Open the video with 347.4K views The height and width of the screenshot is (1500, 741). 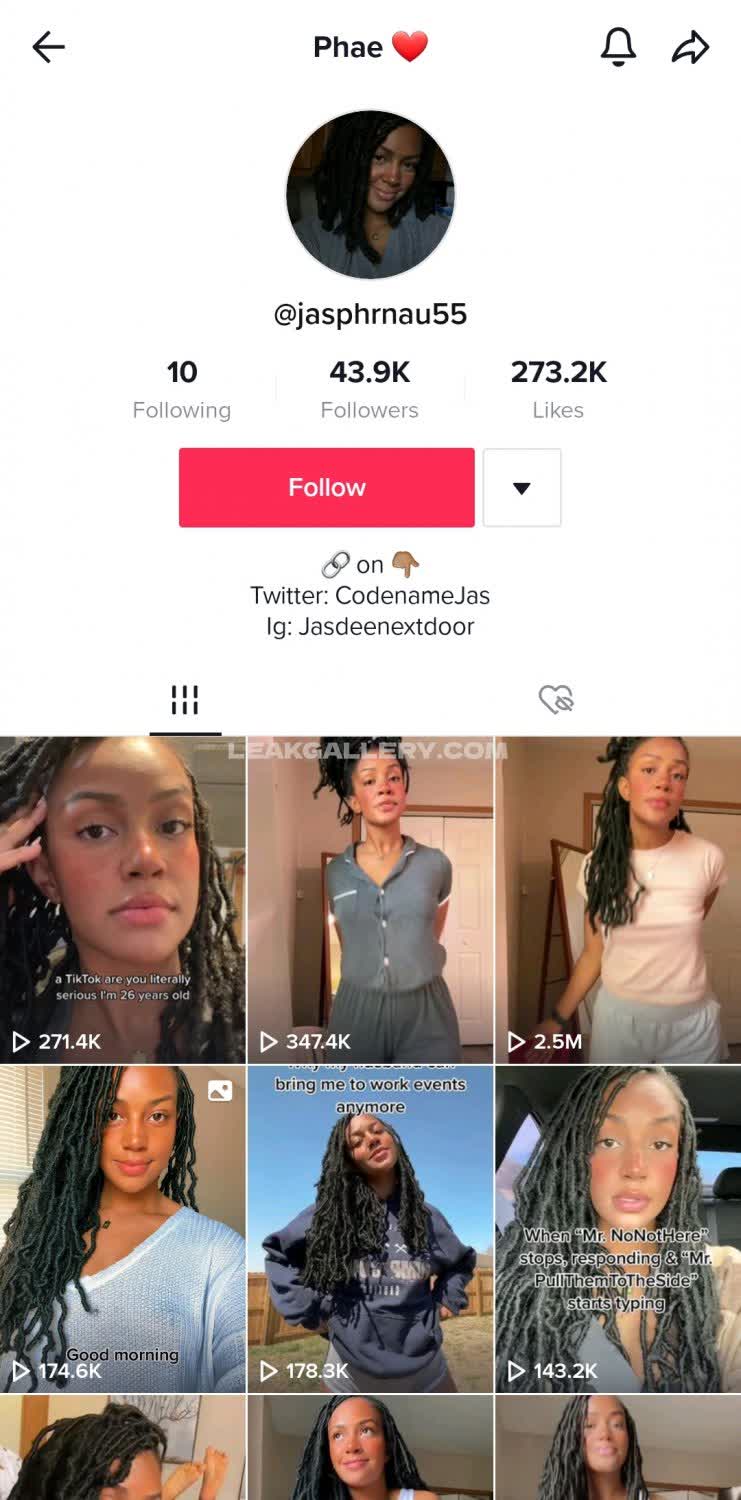pos(370,900)
